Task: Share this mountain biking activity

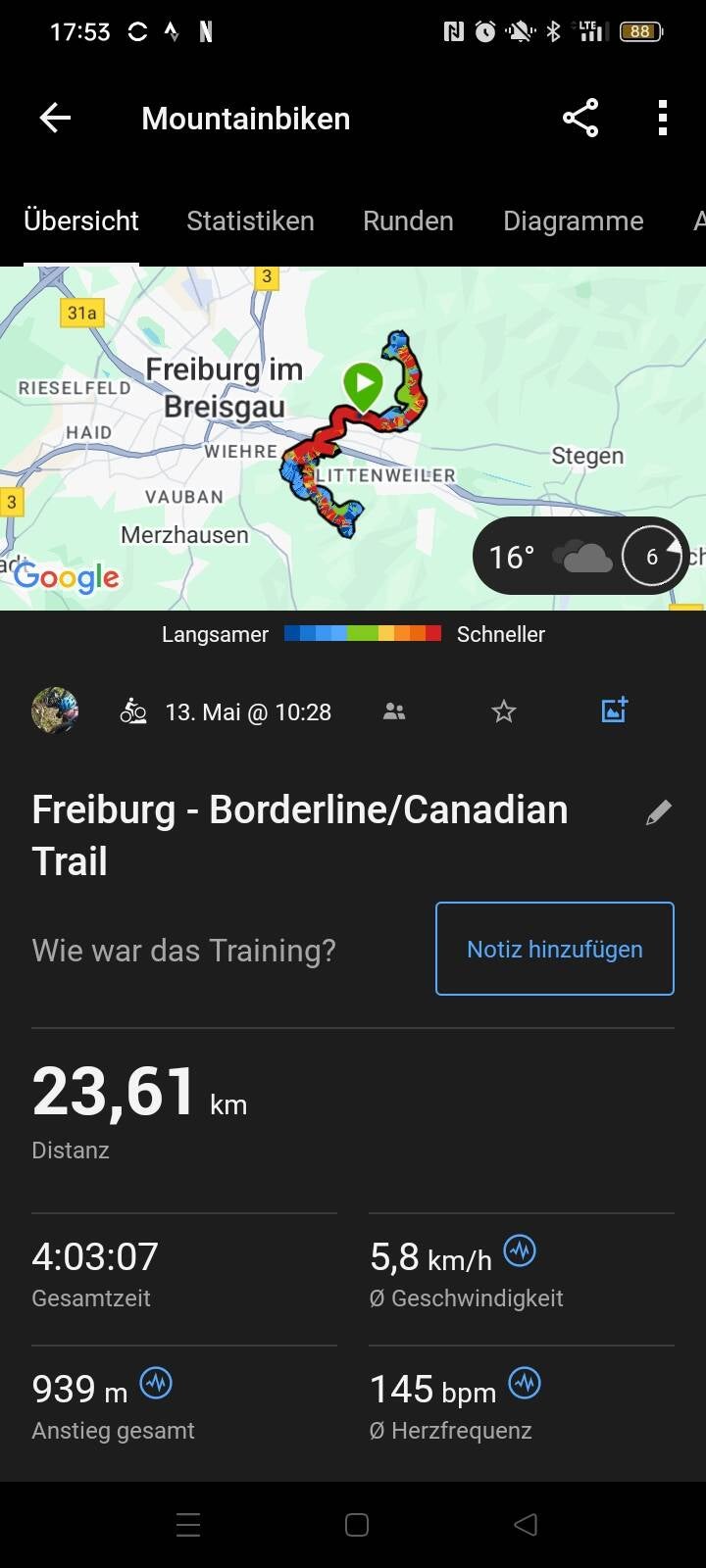Action: tap(580, 119)
